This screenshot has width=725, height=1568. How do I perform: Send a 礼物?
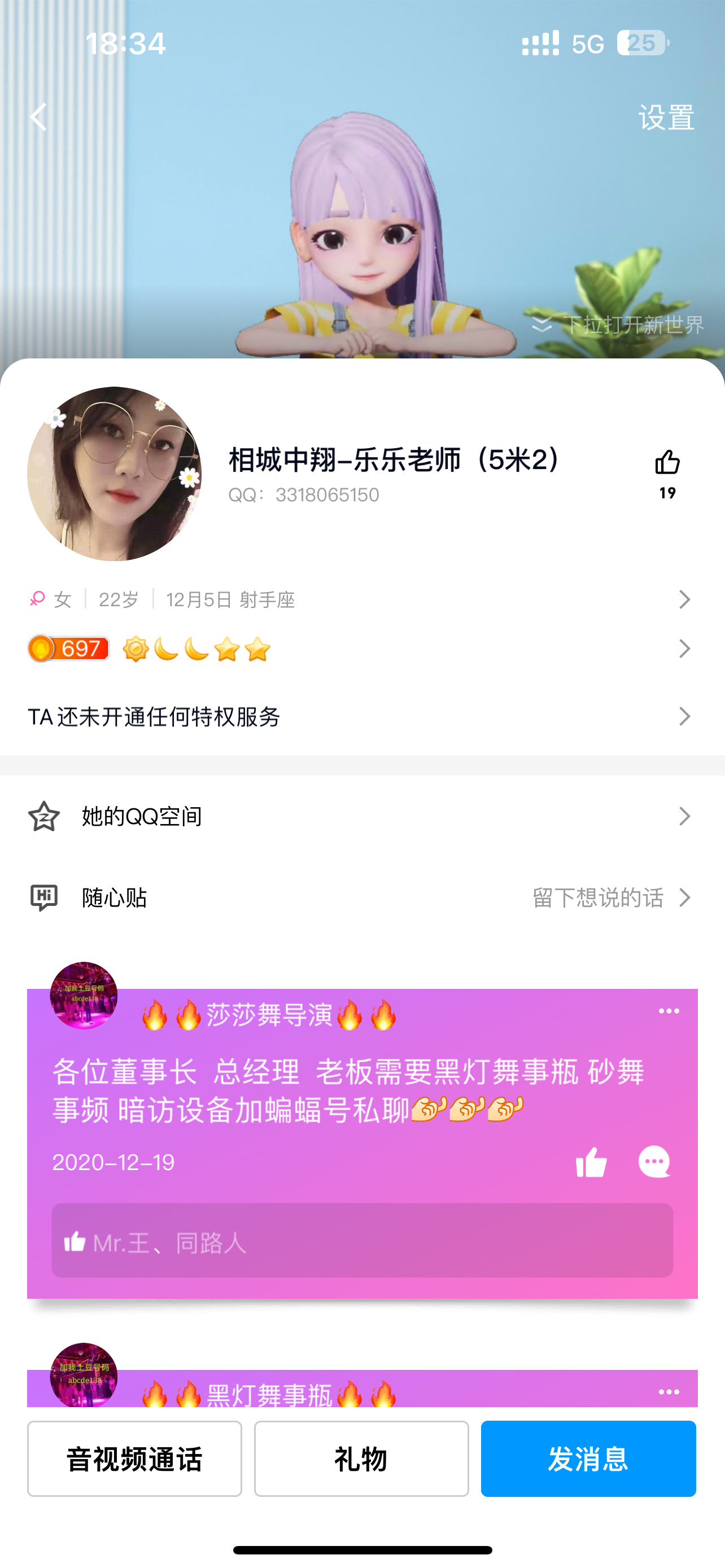coord(361,1458)
